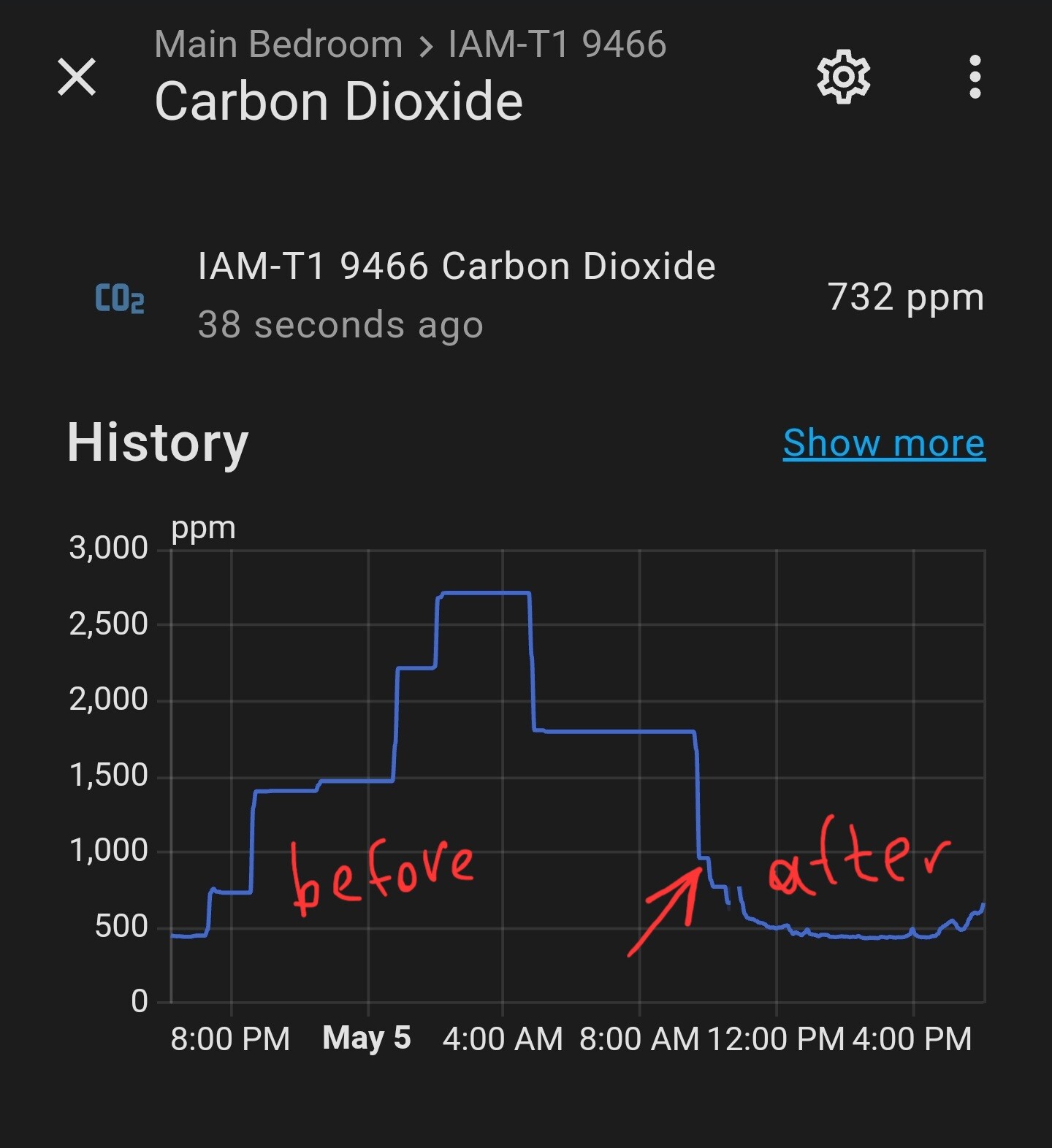Open the Main Bedroom breadcrumb
Viewport: 1052px width, 1148px height.
point(278,45)
